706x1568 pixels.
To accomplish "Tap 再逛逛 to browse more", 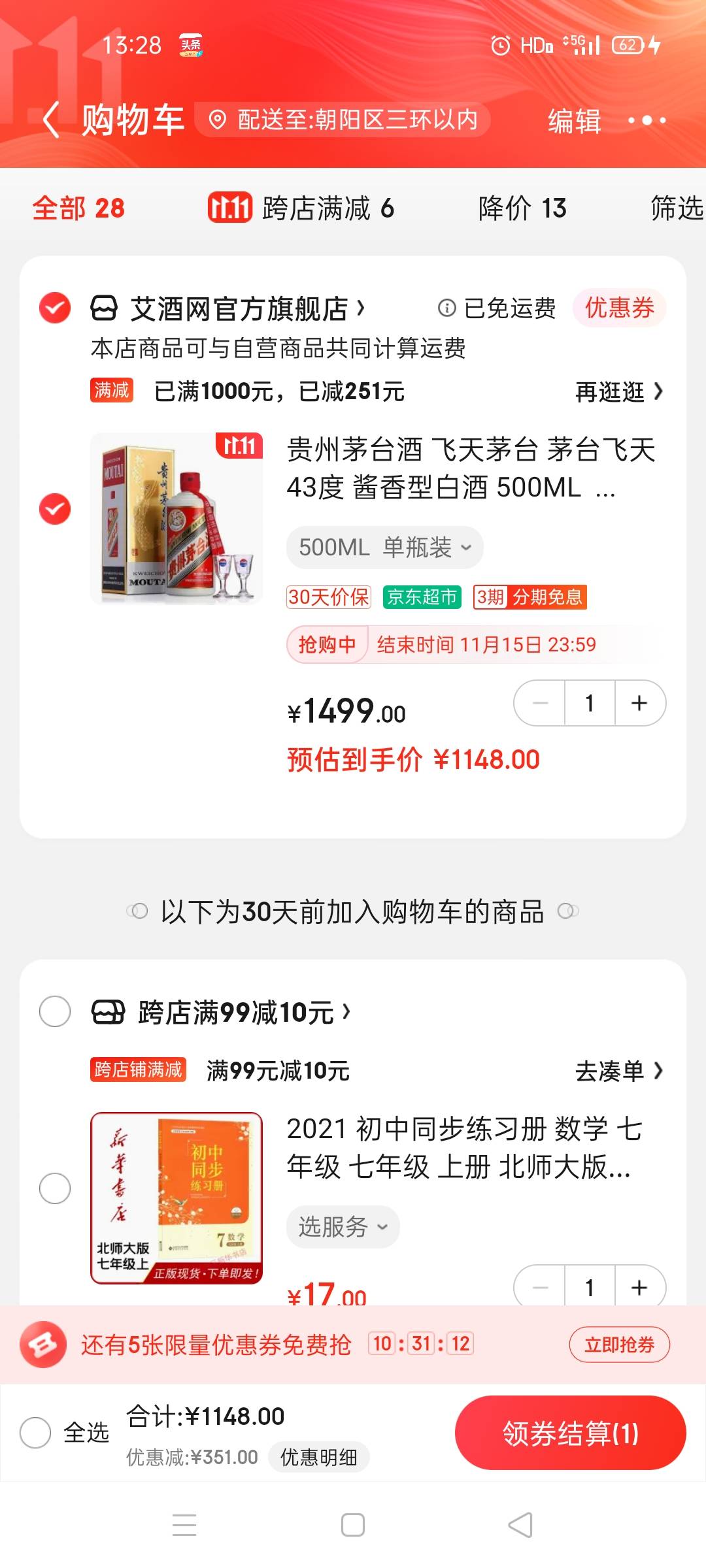I will [x=618, y=392].
